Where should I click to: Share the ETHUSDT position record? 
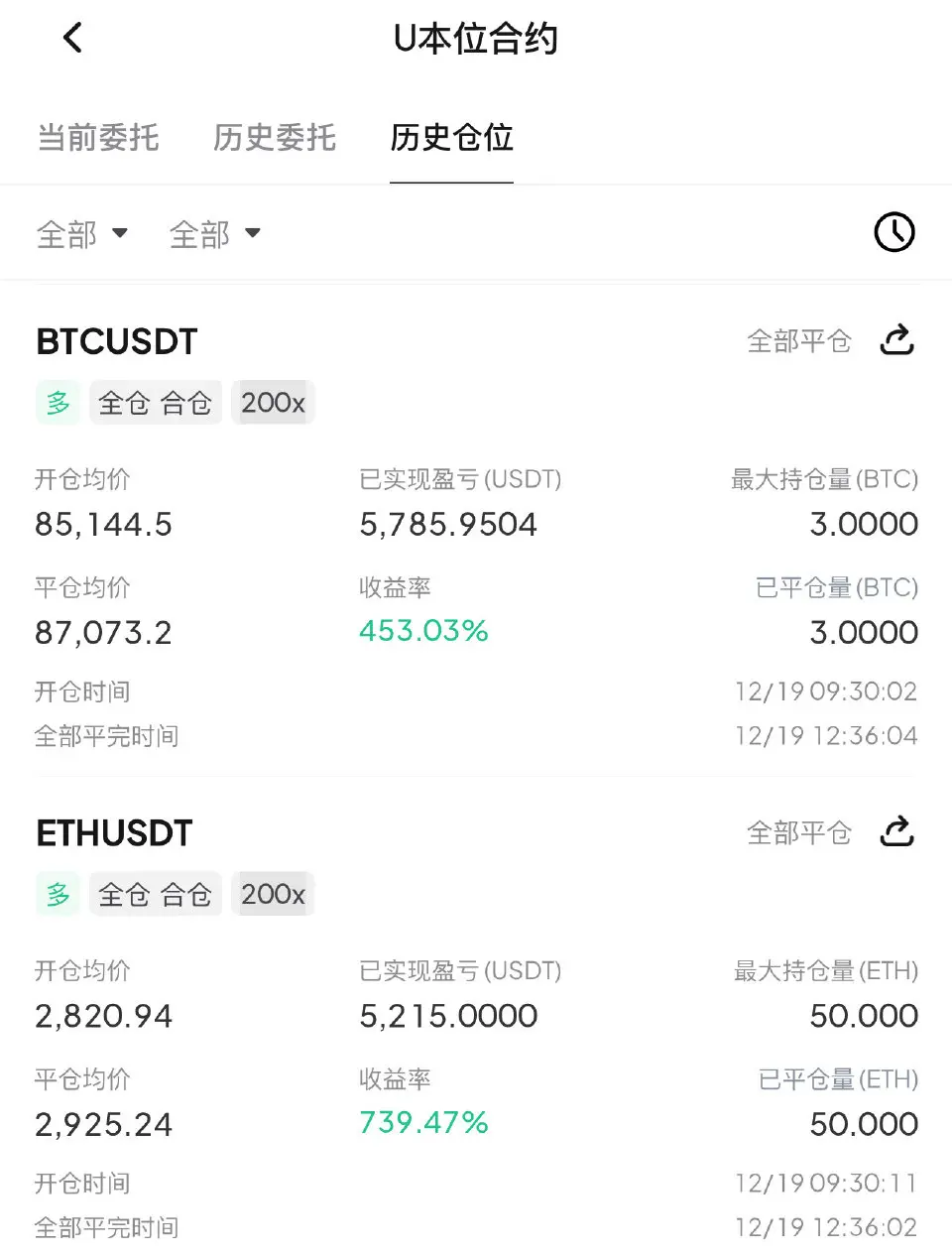coord(896,831)
